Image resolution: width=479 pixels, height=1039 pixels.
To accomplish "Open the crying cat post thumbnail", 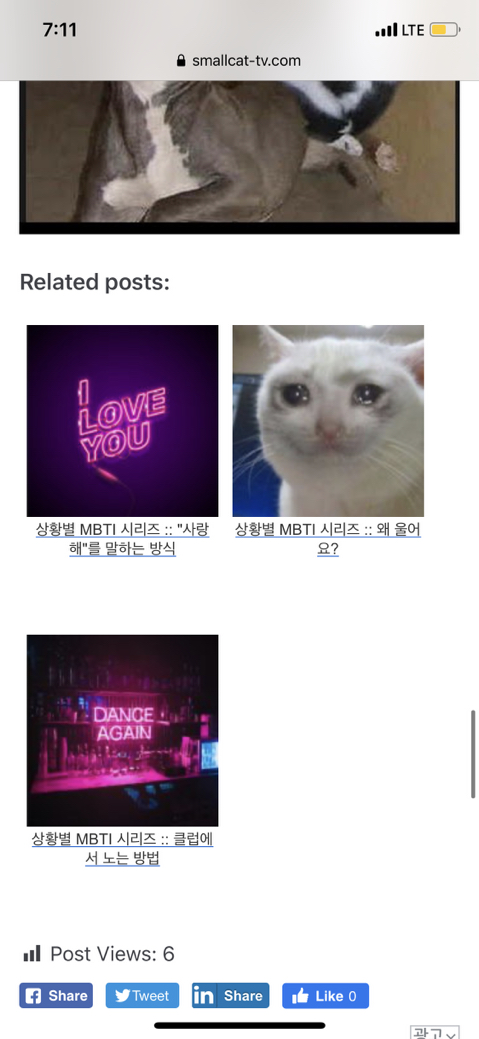I will 328,421.
